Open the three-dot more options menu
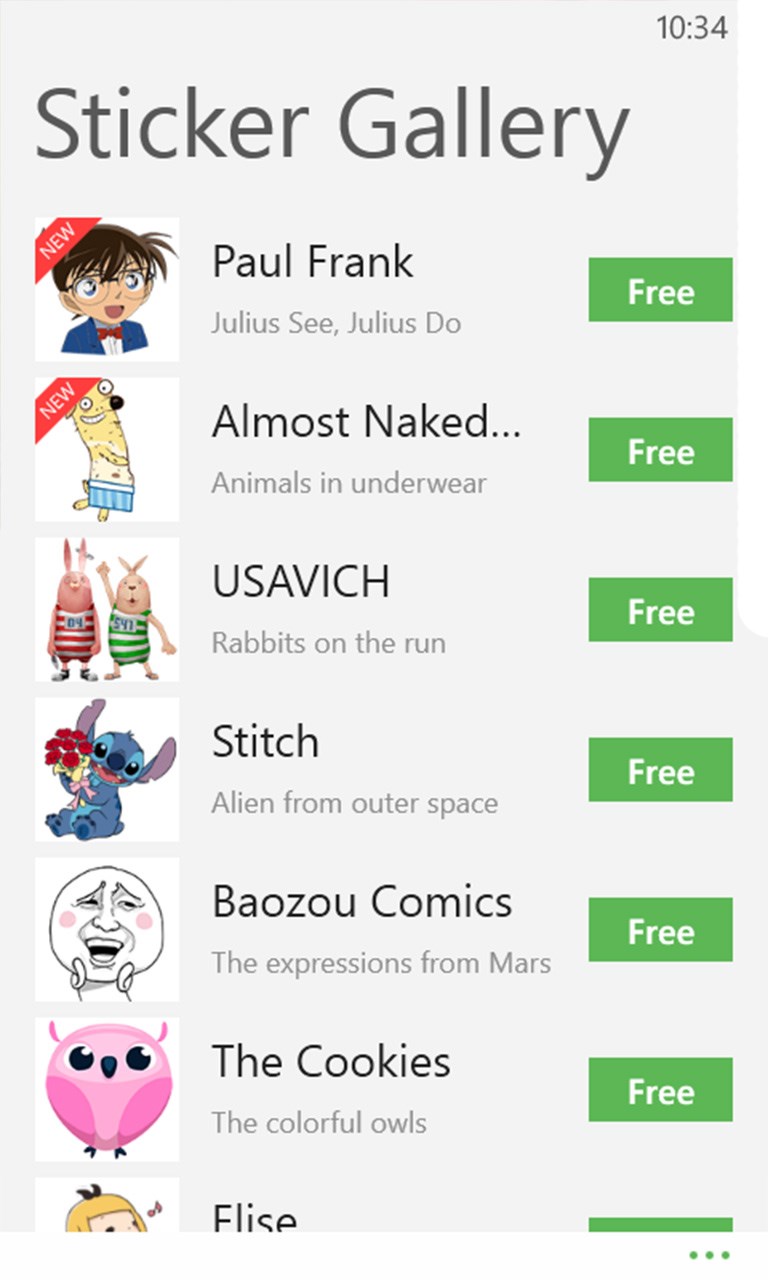 (709, 1256)
